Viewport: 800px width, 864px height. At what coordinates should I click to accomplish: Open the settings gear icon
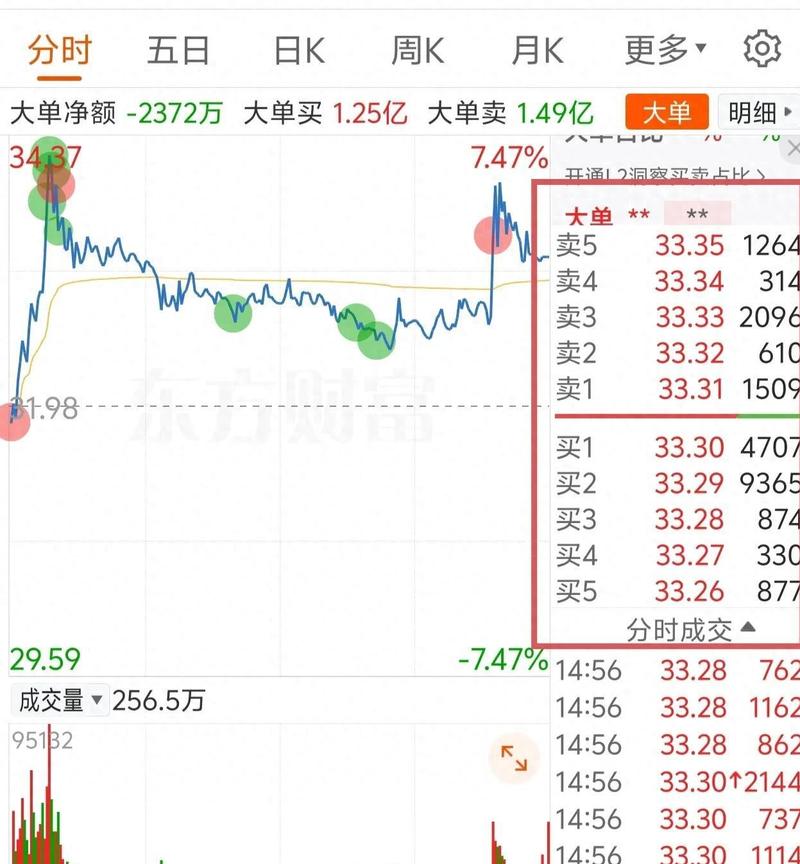coord(762,47)
